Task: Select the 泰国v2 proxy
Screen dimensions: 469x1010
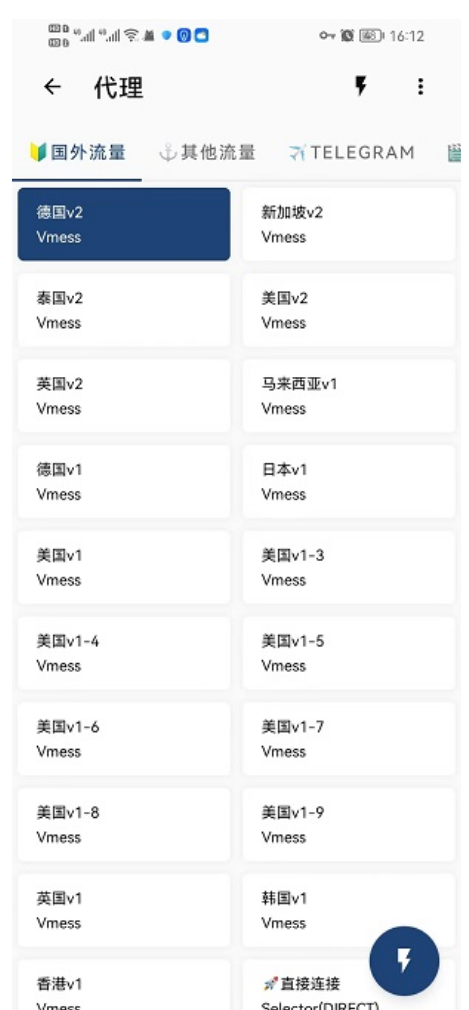Action: coord(124,310)
